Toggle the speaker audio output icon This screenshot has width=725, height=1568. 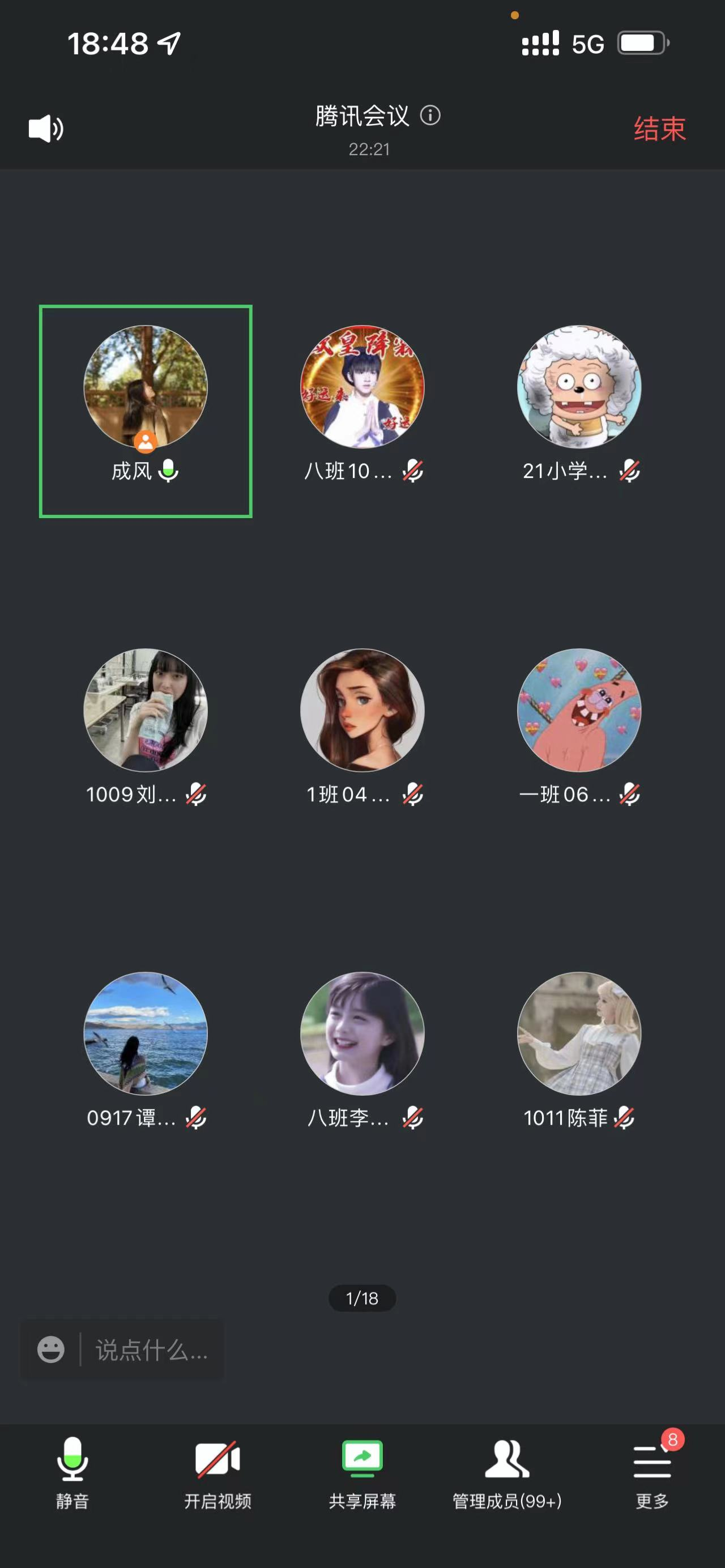(46, 129)
